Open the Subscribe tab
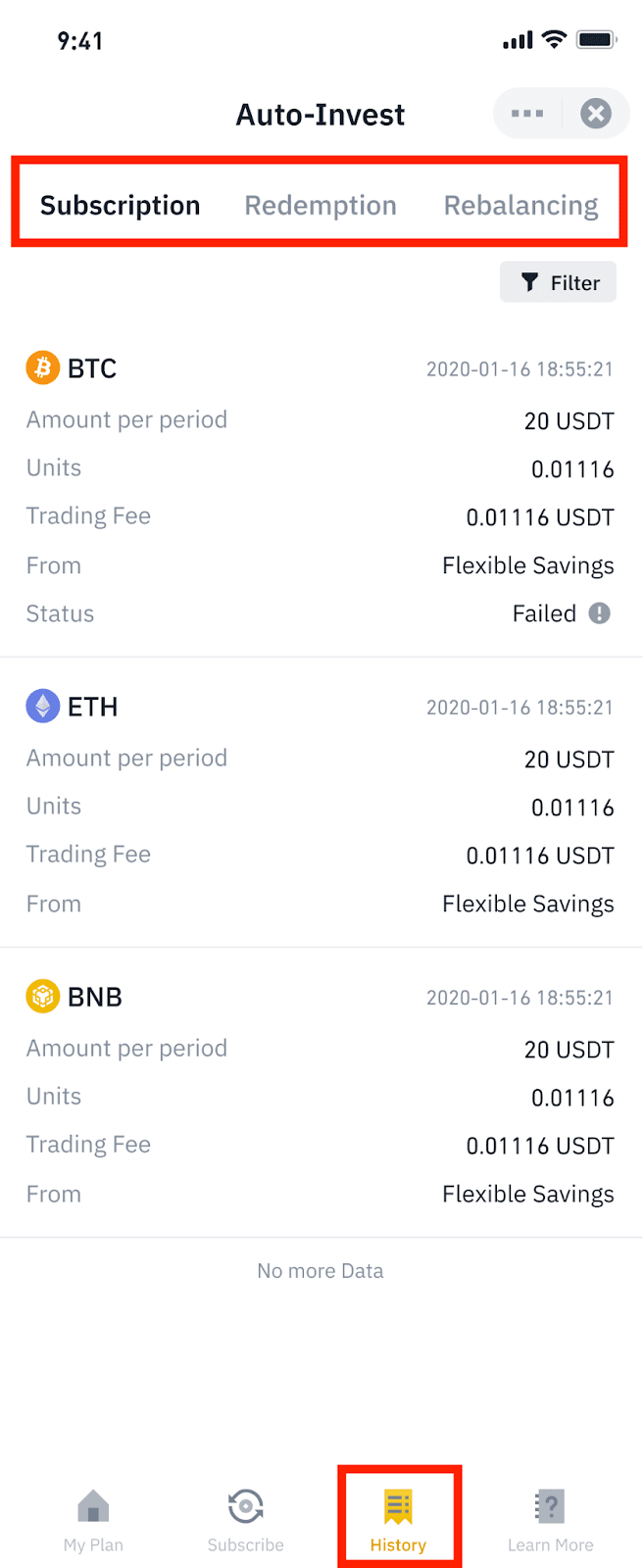 245,1520
